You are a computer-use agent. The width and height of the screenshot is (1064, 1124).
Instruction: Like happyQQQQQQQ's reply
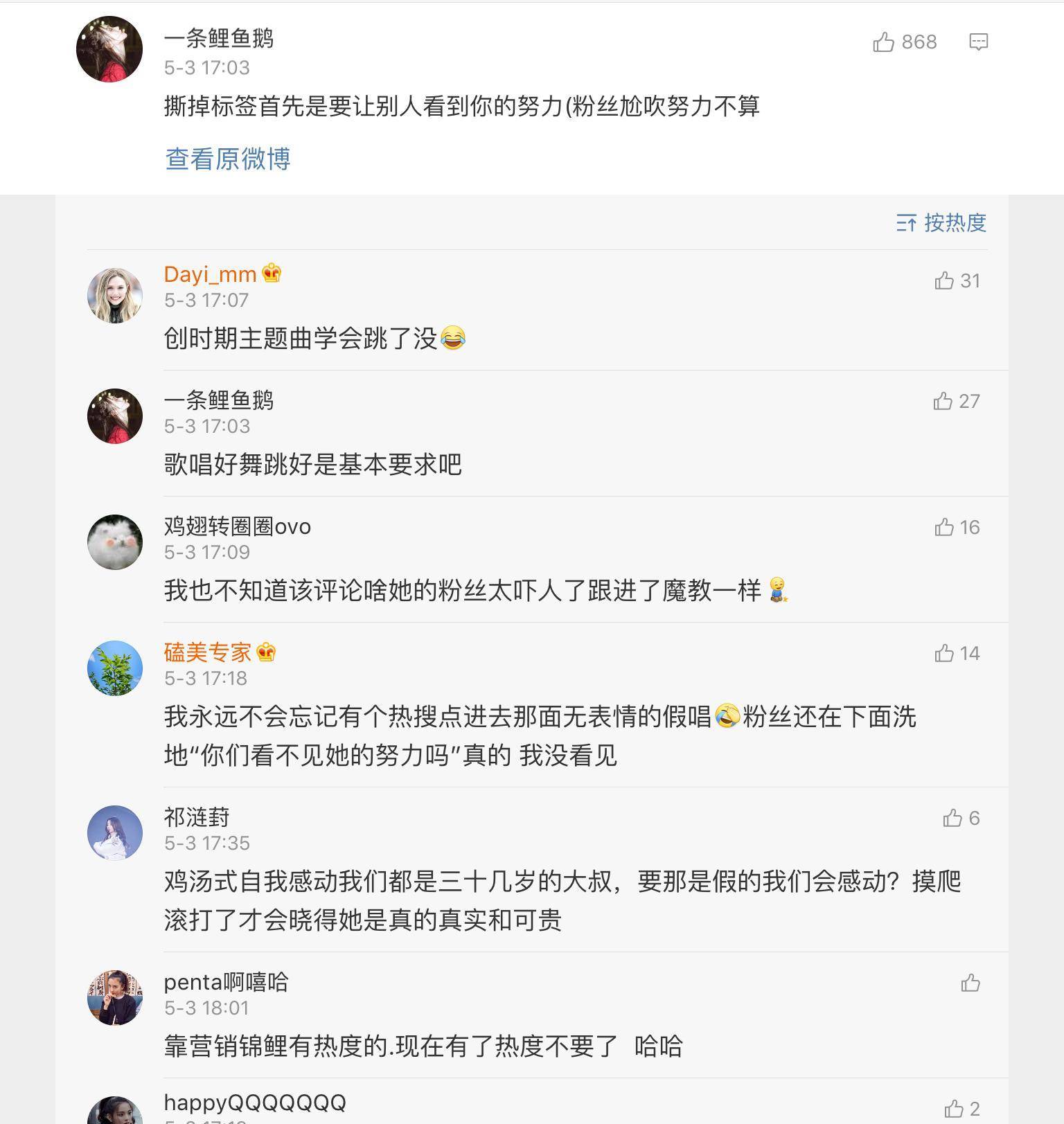pyautogui.click(x=953, y=1109)
